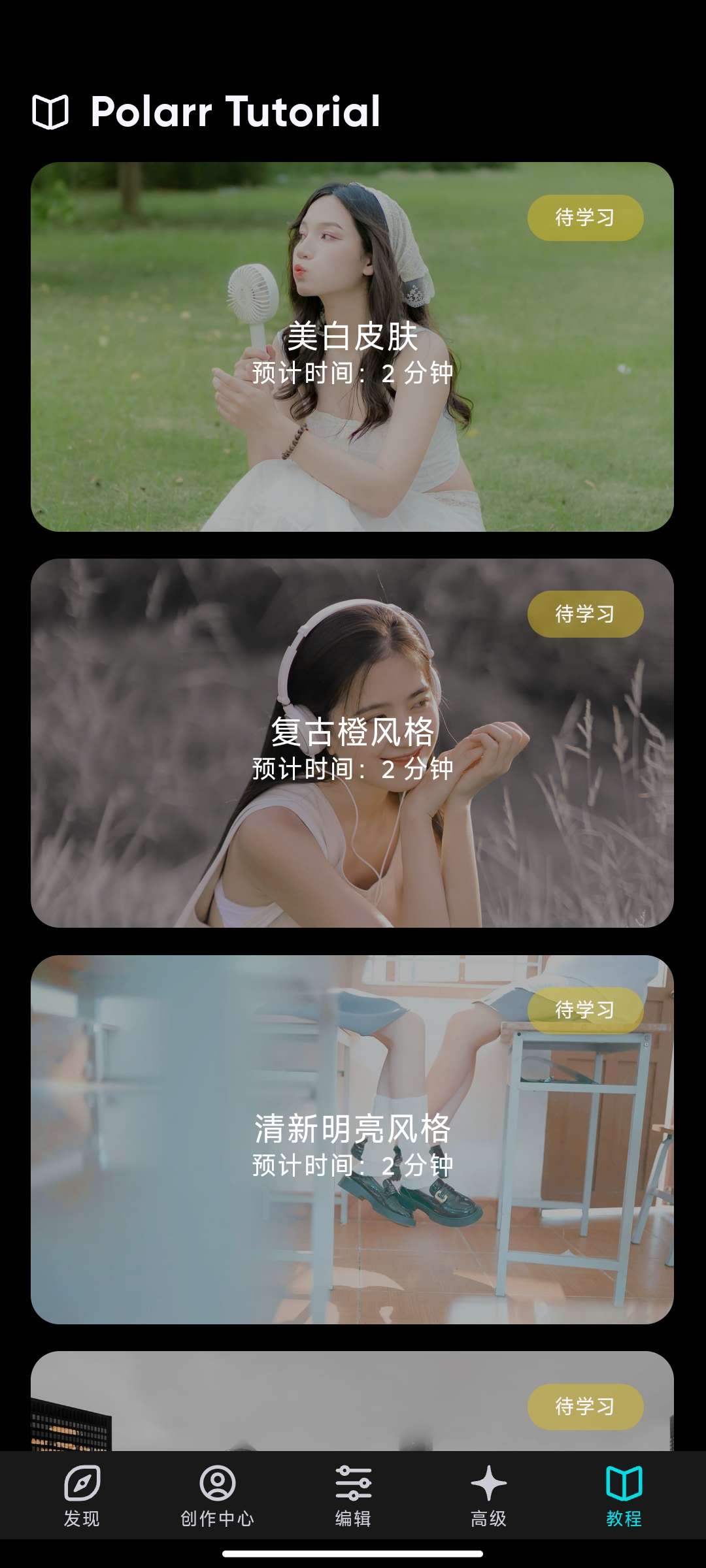Switch to the 发现 tab
706x1568 pixels.
(x=82, y=1495)
